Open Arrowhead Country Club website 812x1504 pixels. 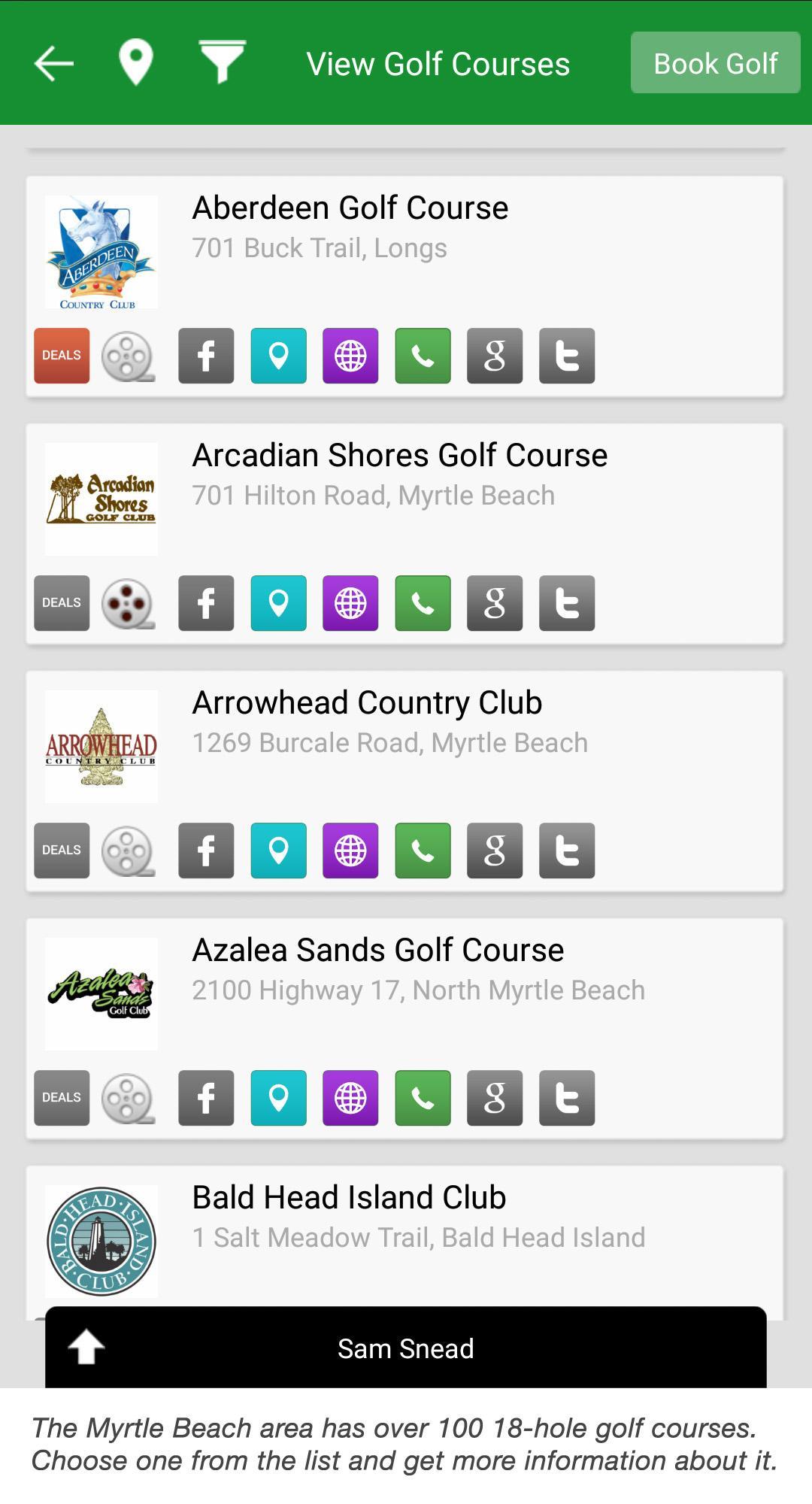[350, 851]
